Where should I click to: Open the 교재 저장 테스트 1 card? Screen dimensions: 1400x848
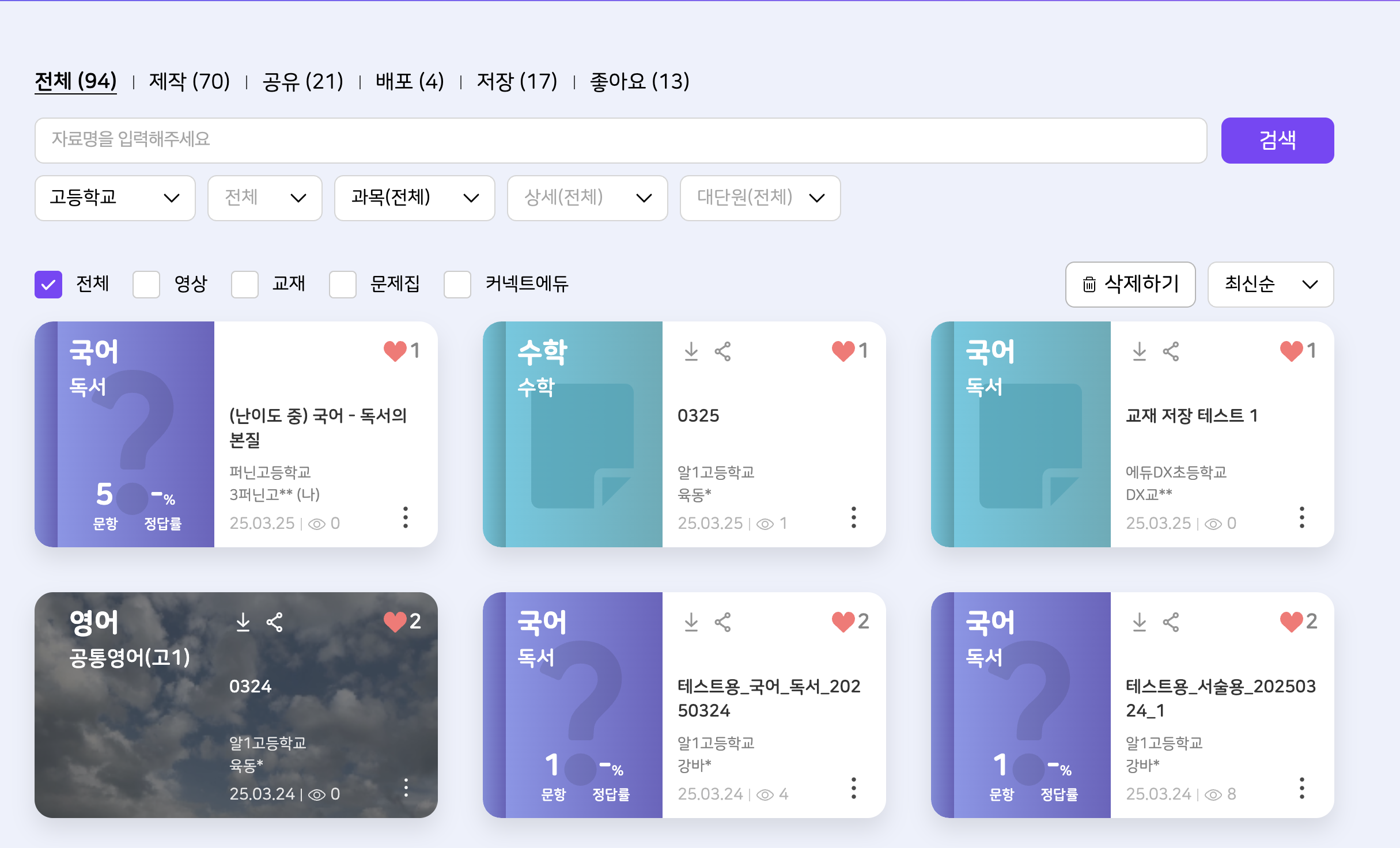[x=1191, y=415]
